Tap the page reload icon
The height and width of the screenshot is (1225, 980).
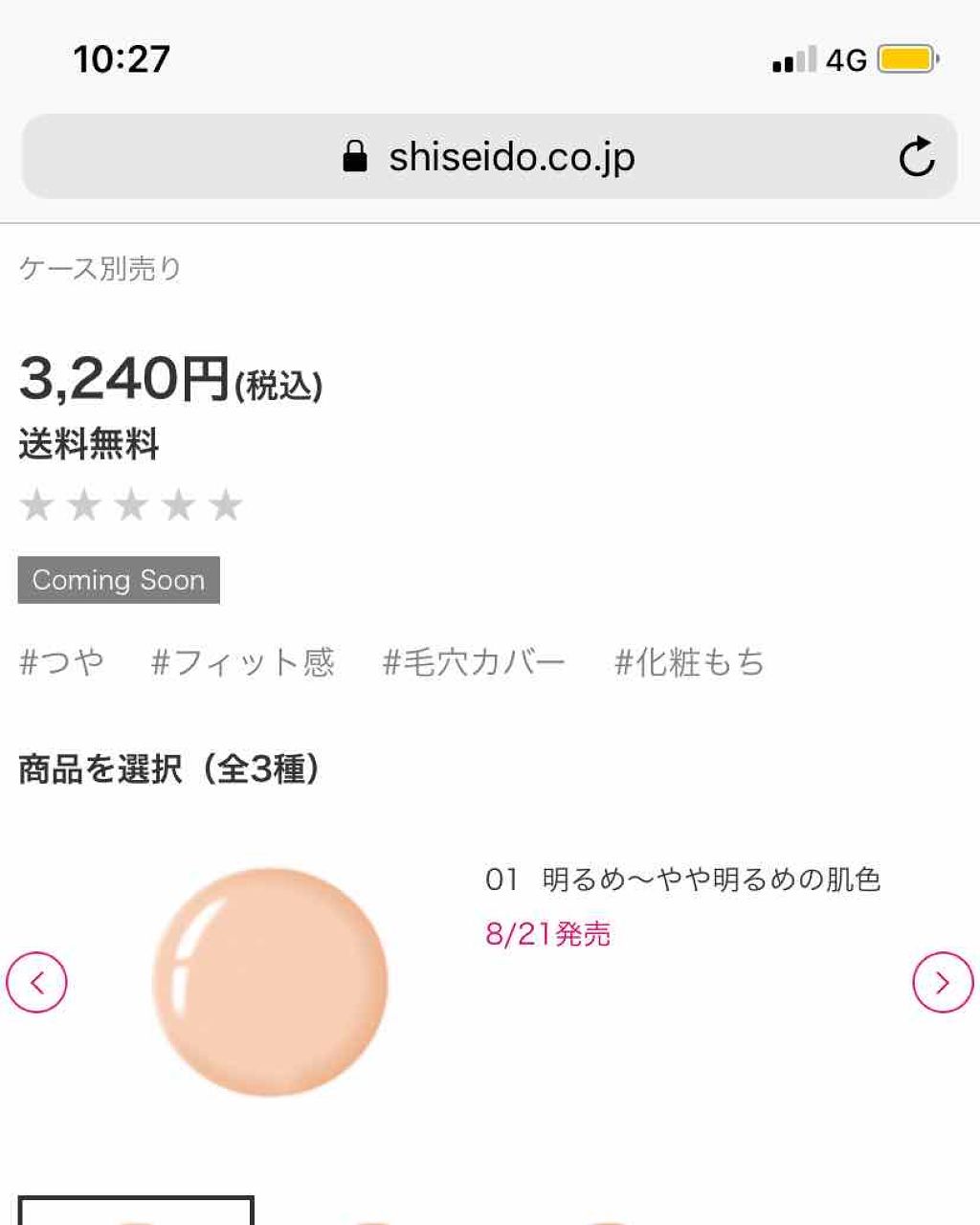pyautogui.click(x=917, y=156)
